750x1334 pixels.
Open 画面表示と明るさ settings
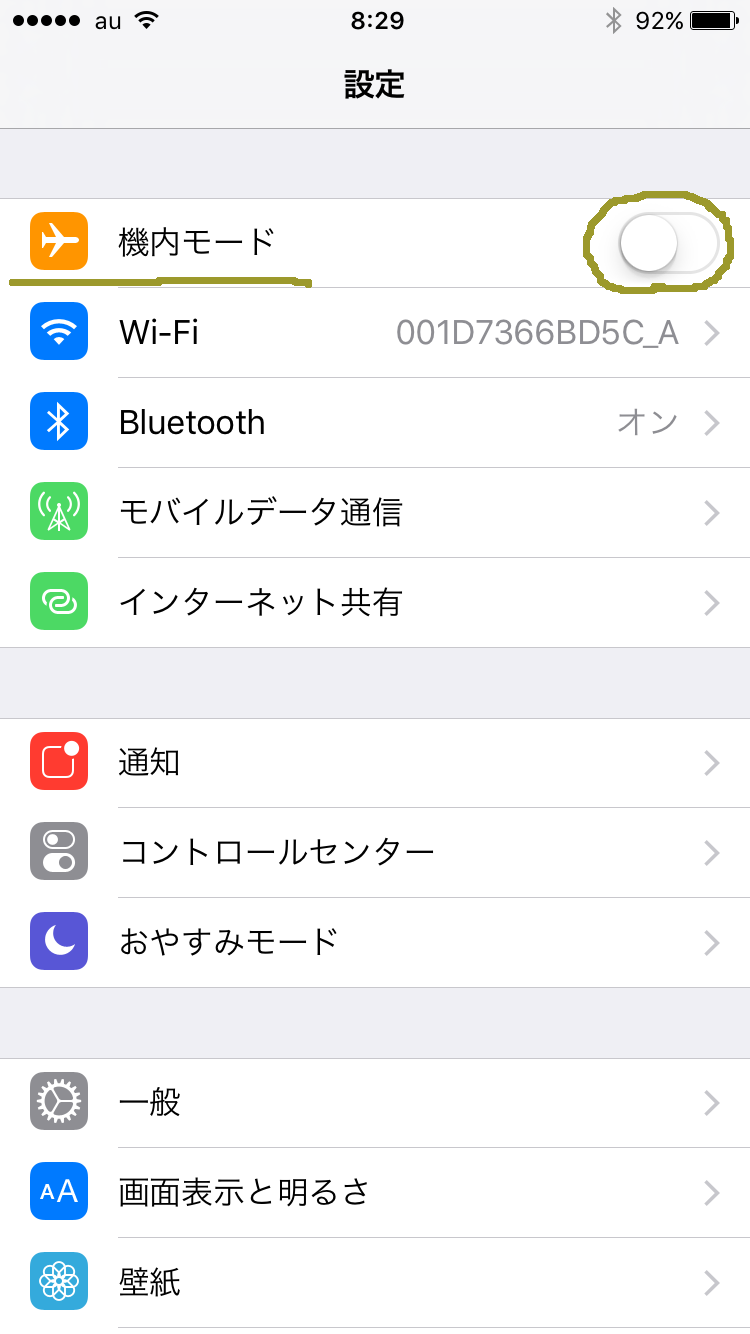tap(375, 1193)
